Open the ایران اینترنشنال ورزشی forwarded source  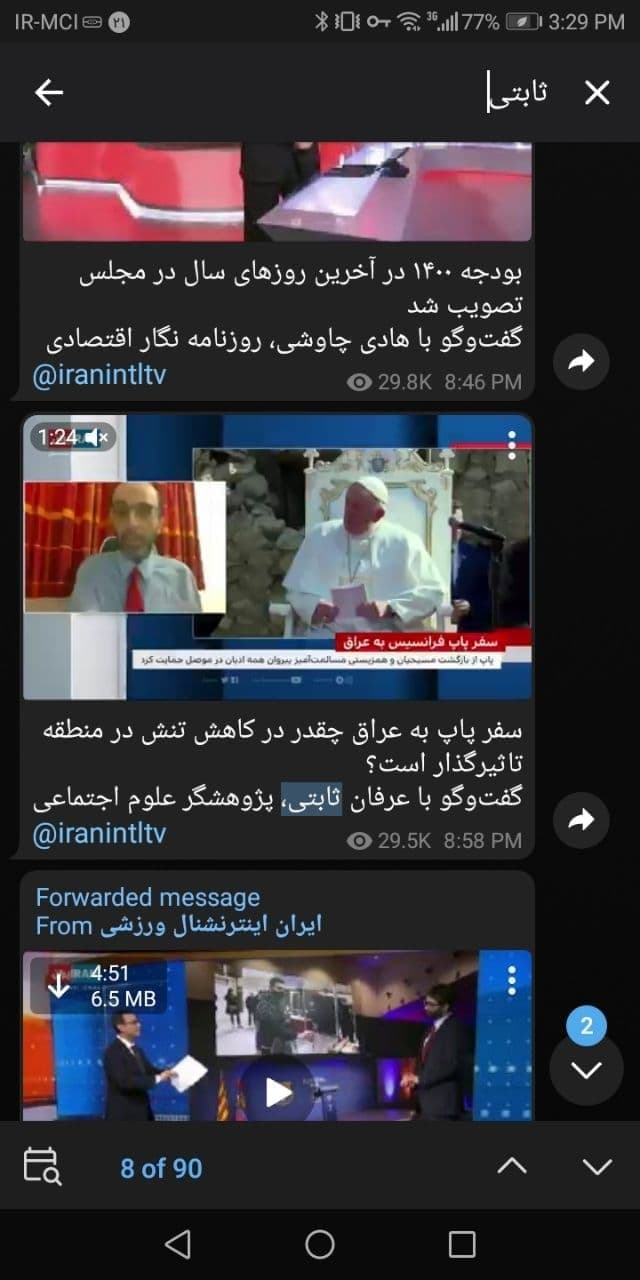tap(210, 925)
